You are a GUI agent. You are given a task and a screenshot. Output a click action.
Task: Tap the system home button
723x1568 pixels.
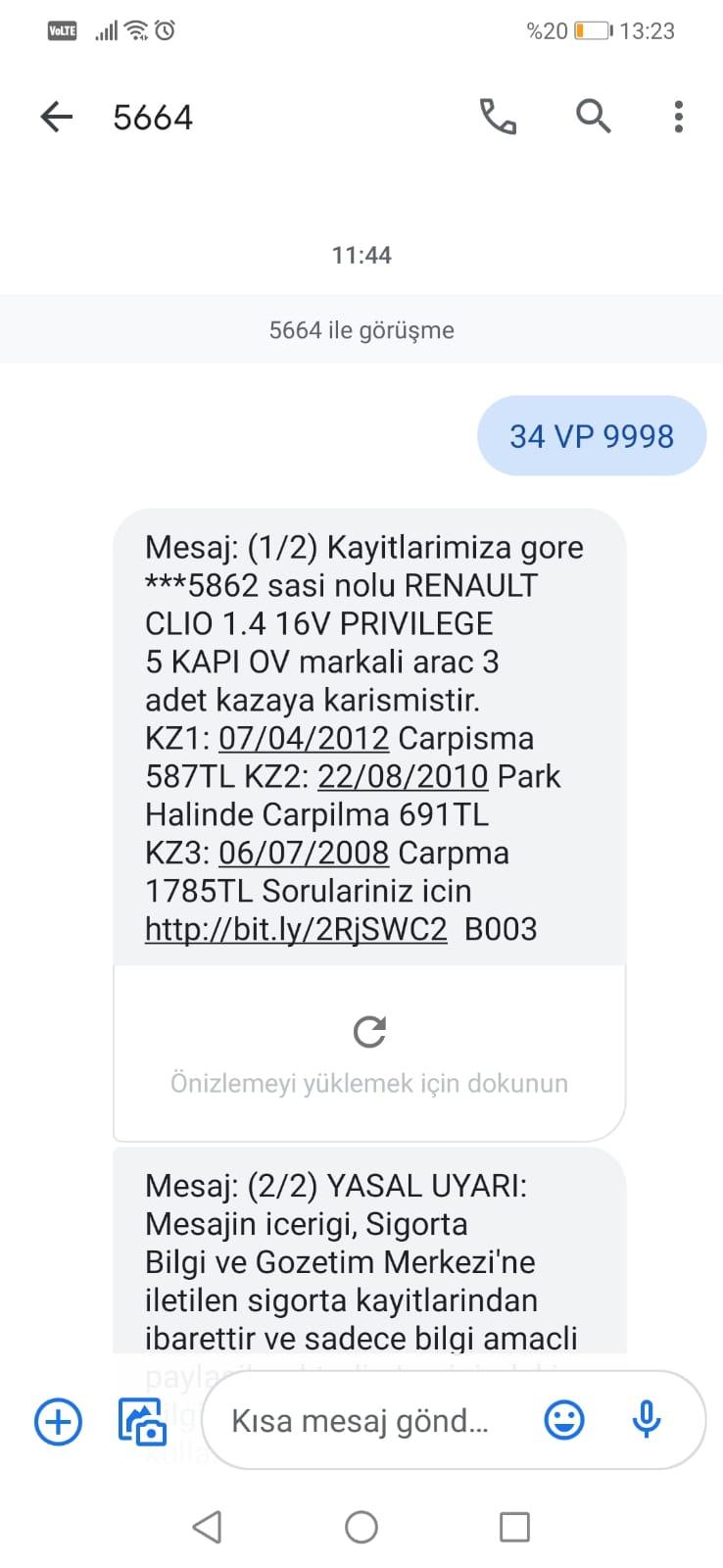pos(361,1527)
